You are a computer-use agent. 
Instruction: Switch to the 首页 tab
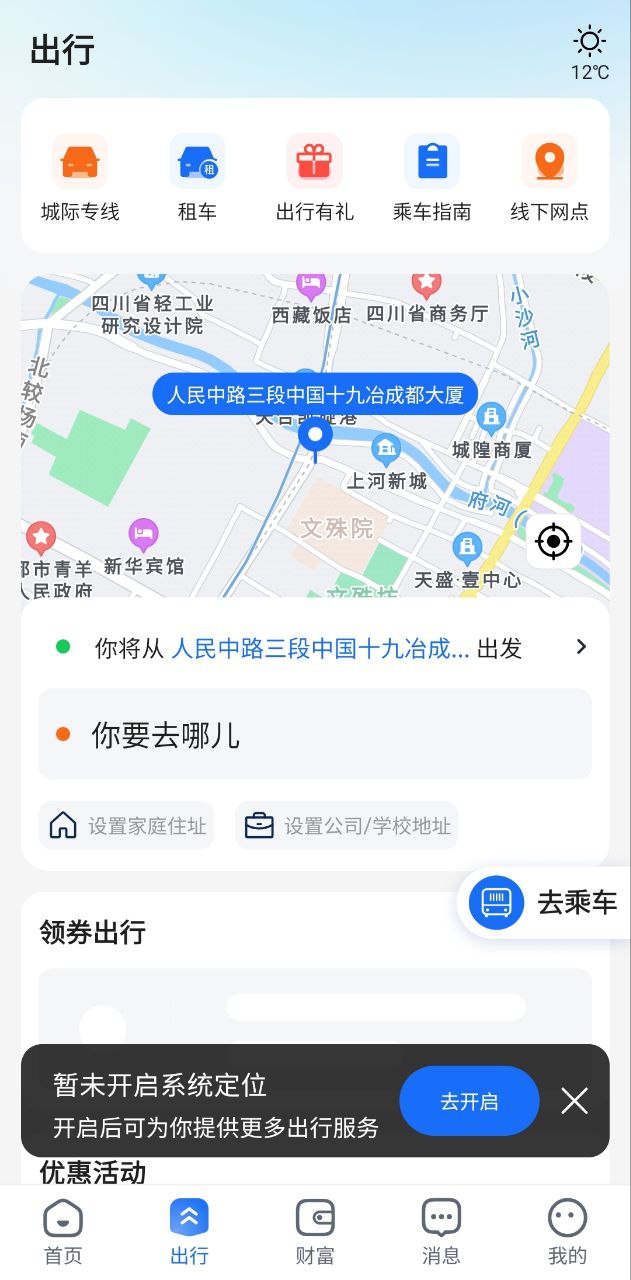point(63,1232)
